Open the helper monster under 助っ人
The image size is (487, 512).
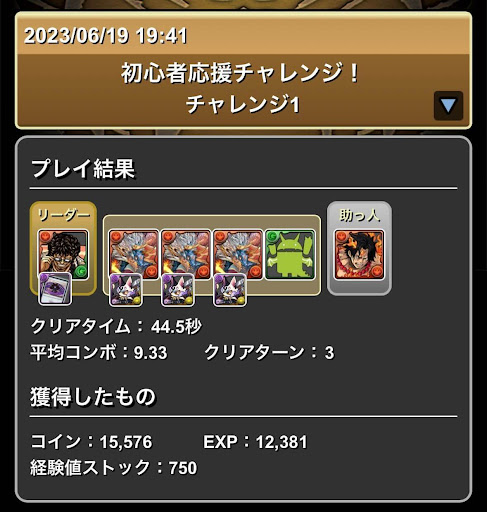359,255
